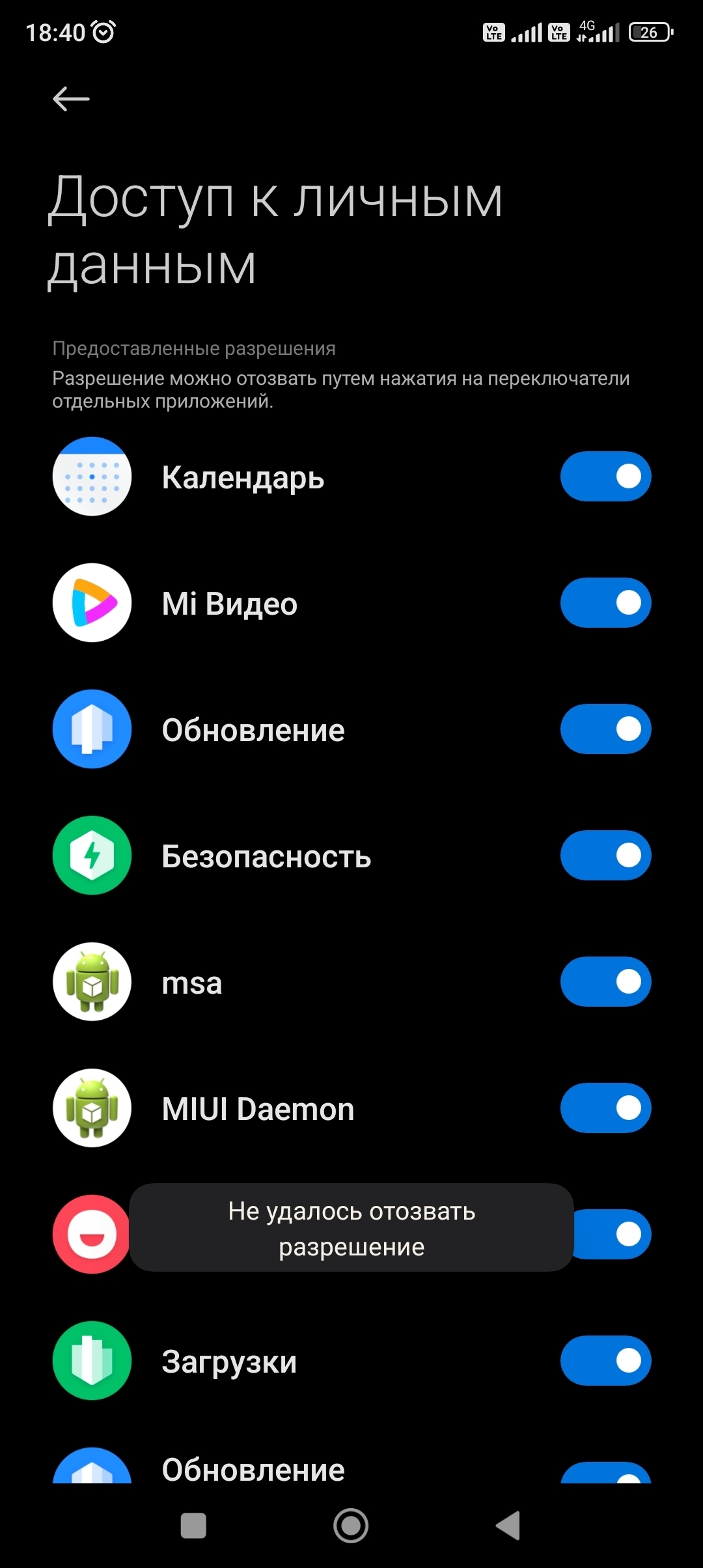The image size is (703, 1568).
Task: Switch off the msa toggle
Action: [x=605, y=982]
